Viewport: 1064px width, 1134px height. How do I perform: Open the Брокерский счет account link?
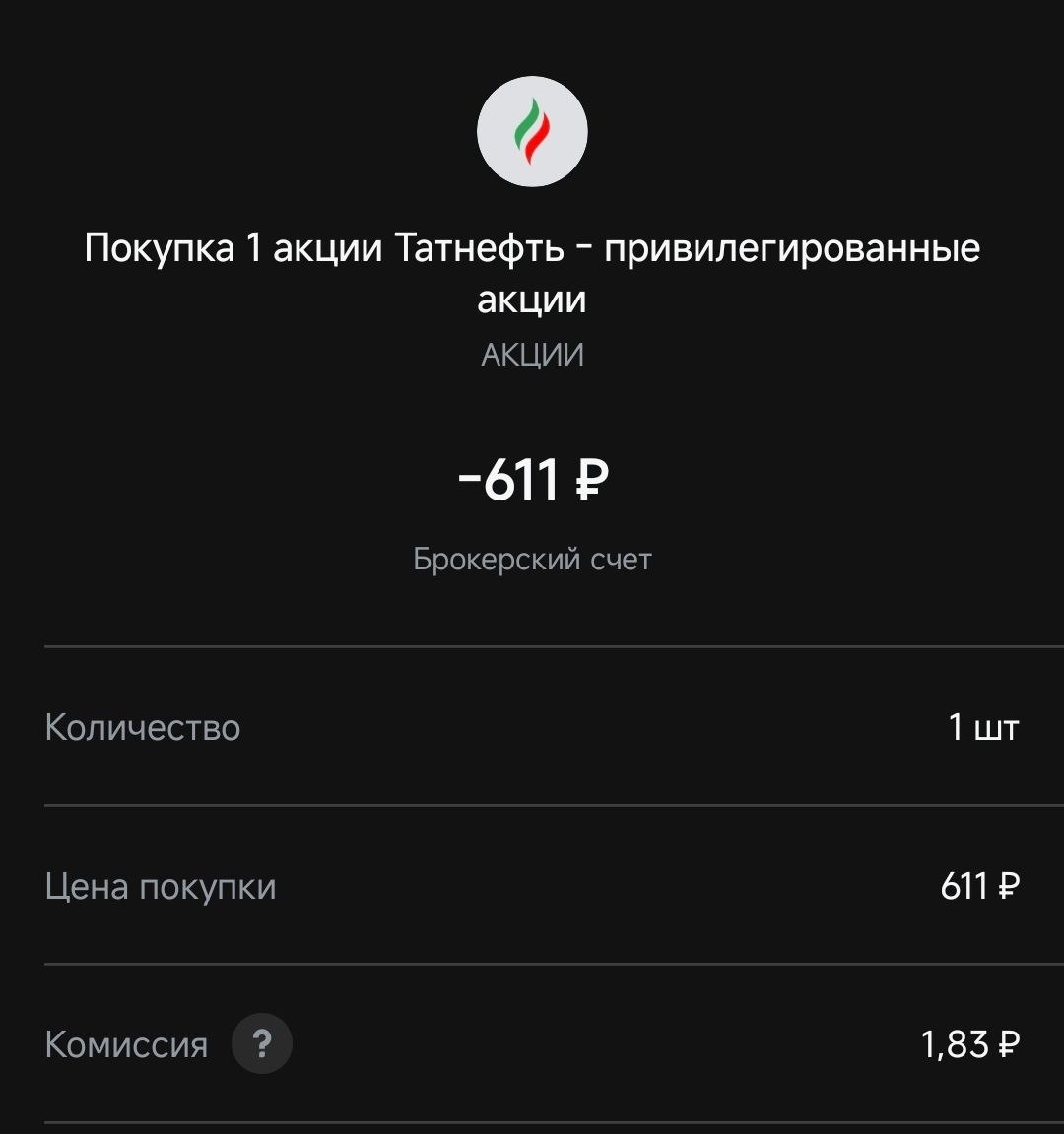532,559
